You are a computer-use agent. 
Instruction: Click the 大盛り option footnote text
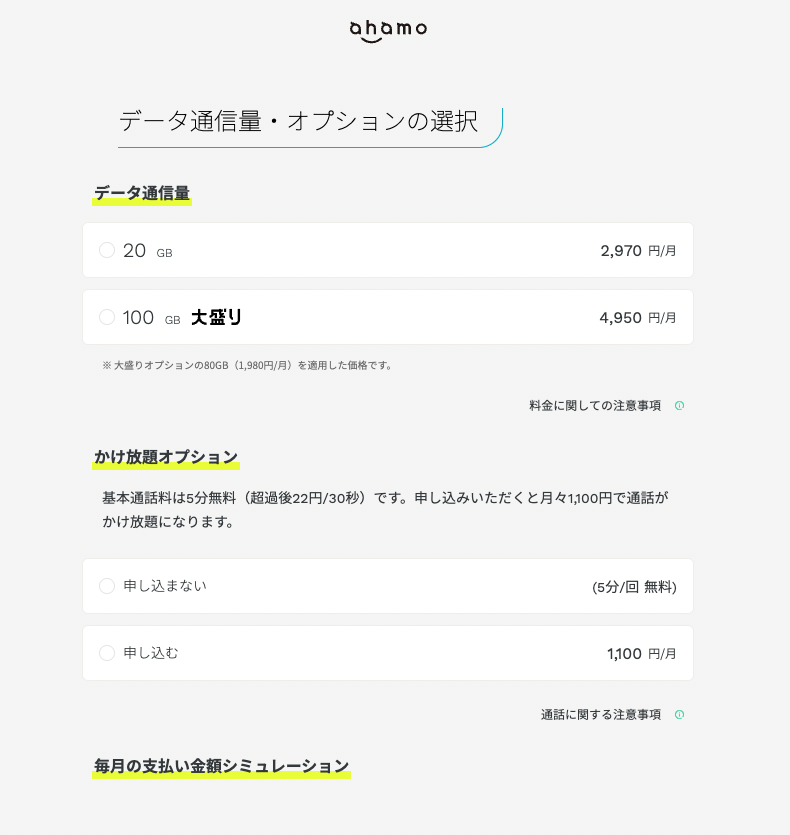point(248,365)
